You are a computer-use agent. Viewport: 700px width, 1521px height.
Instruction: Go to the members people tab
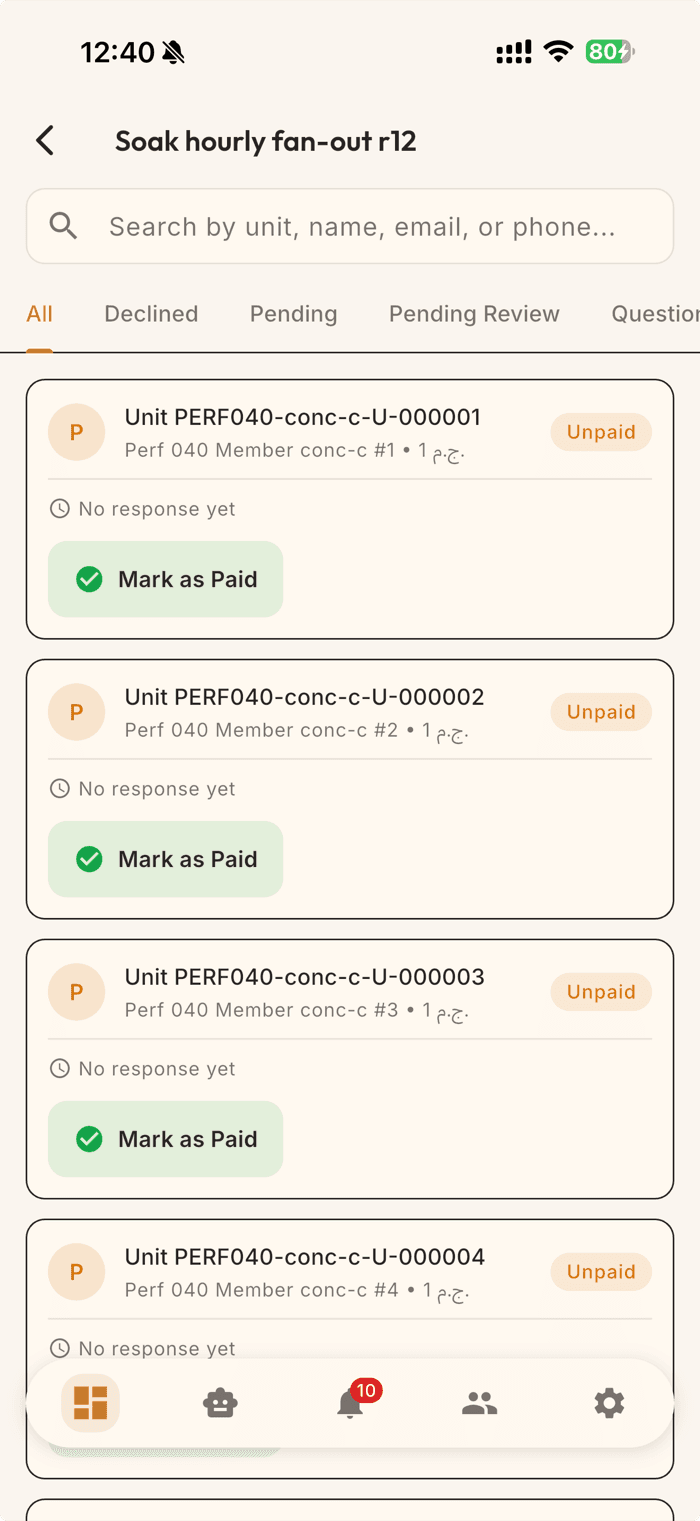pos(480,1404)
